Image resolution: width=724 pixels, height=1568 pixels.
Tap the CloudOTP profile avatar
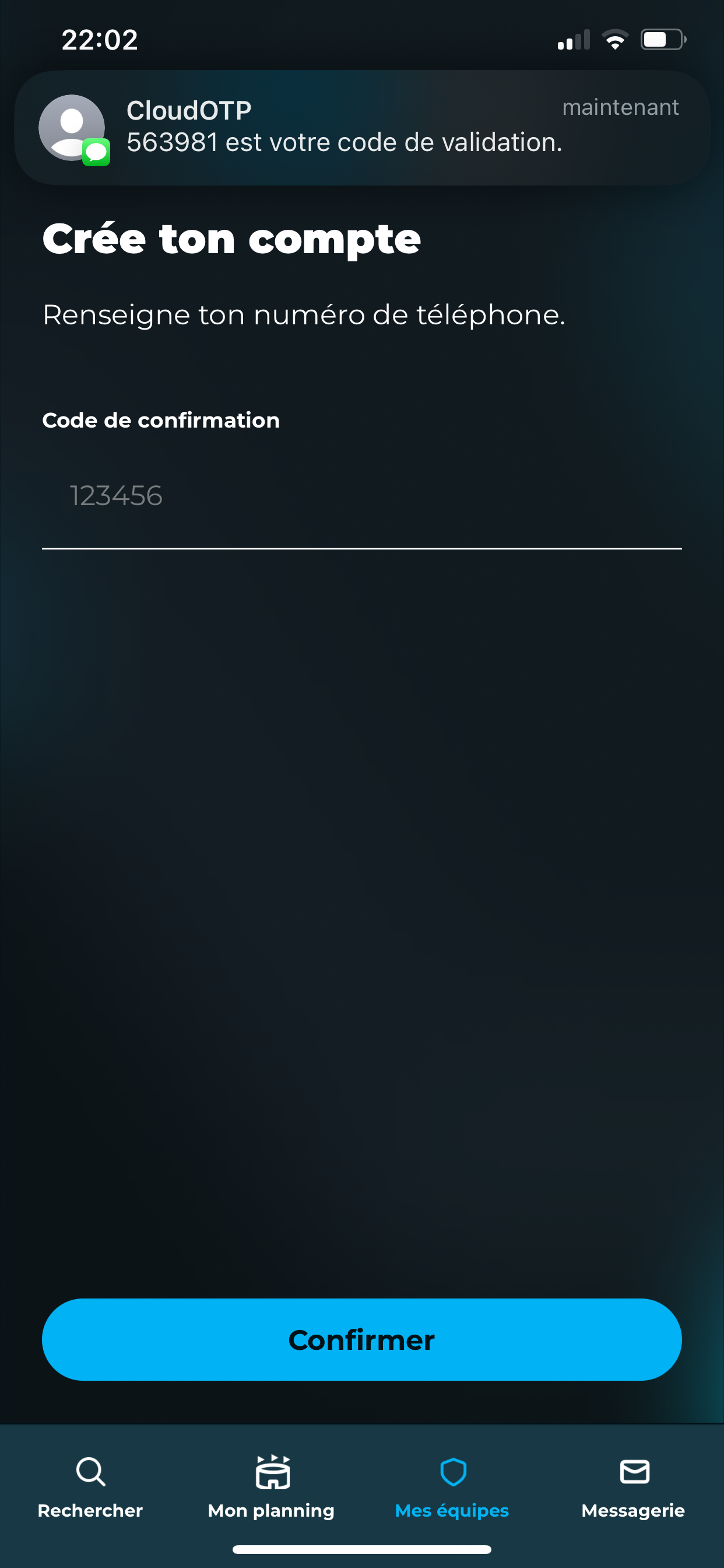(73, 128)
